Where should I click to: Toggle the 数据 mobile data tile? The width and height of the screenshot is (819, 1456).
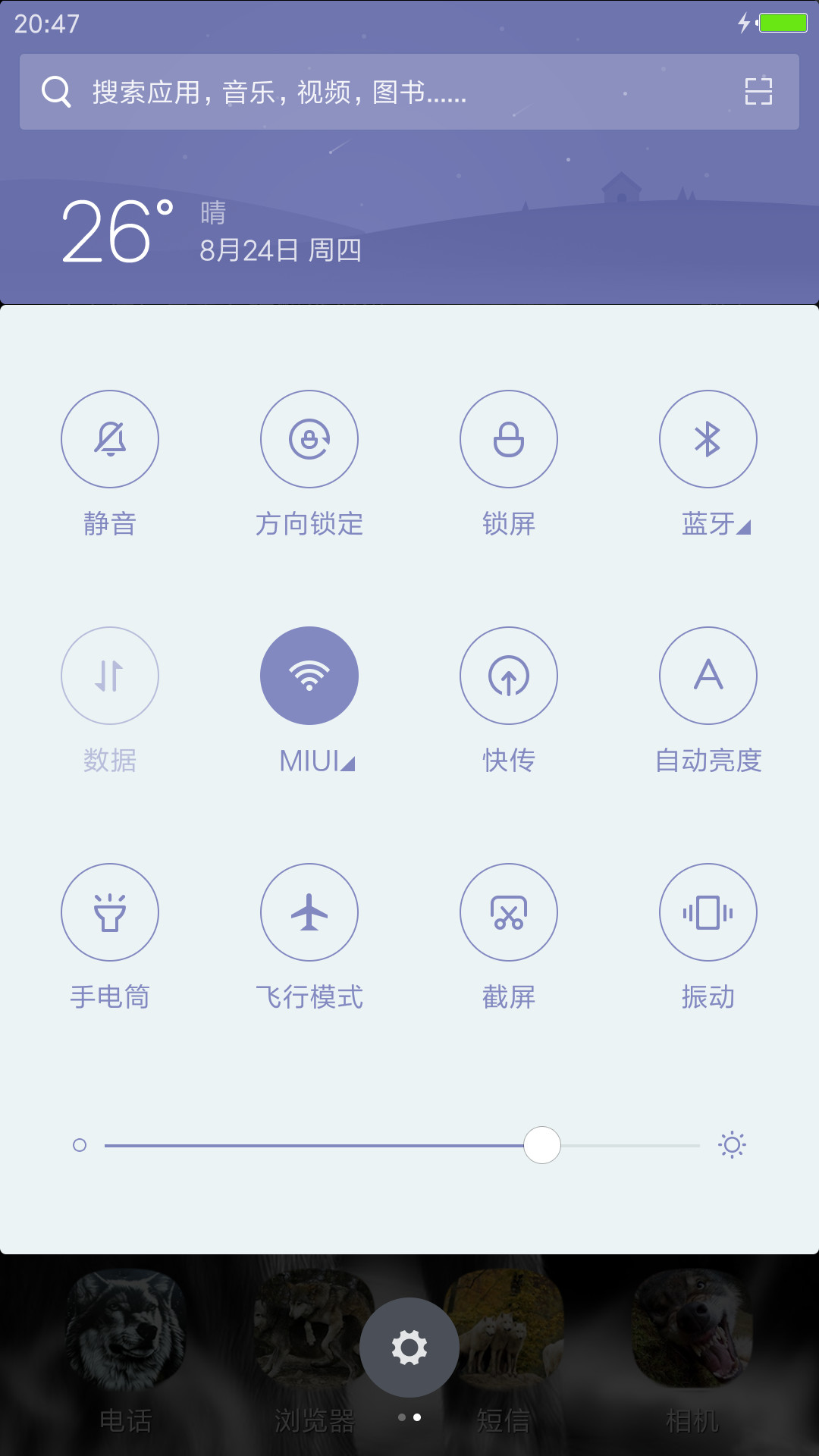tap(110, 676)
